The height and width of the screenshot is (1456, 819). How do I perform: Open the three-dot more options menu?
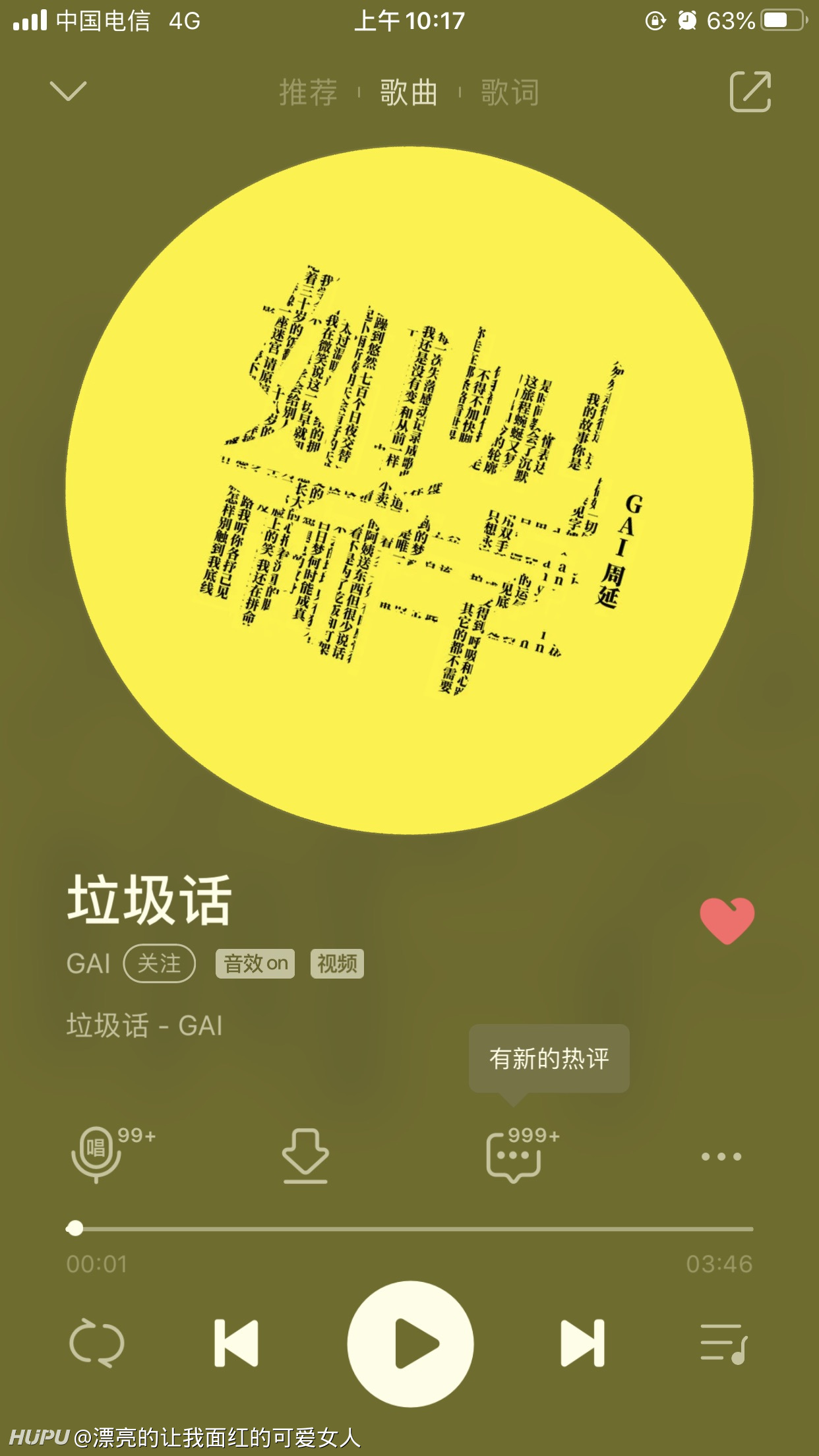click(x=721, y=1156)
